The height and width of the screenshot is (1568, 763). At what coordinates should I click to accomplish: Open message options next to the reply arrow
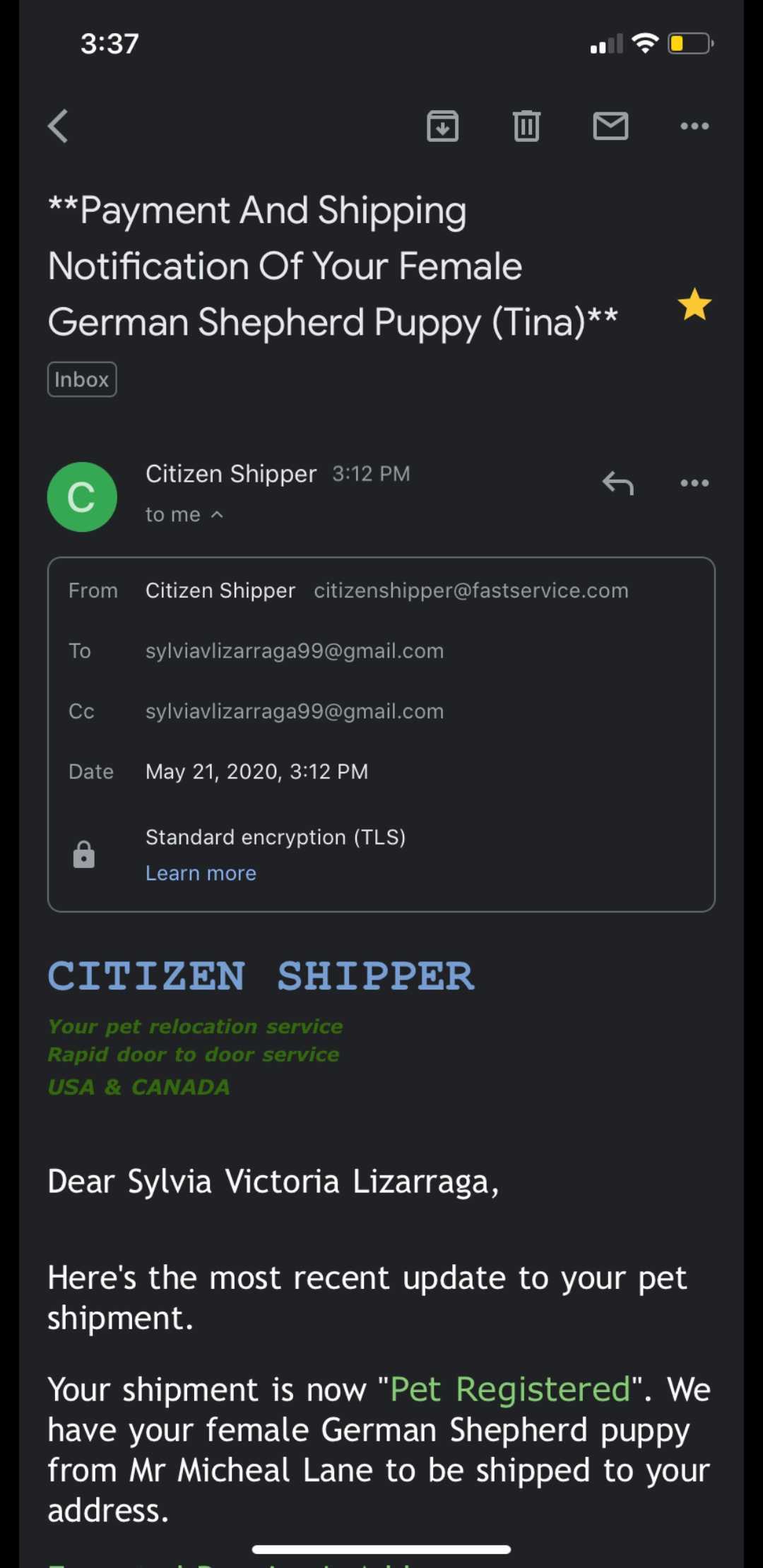(x=694, y=483)
